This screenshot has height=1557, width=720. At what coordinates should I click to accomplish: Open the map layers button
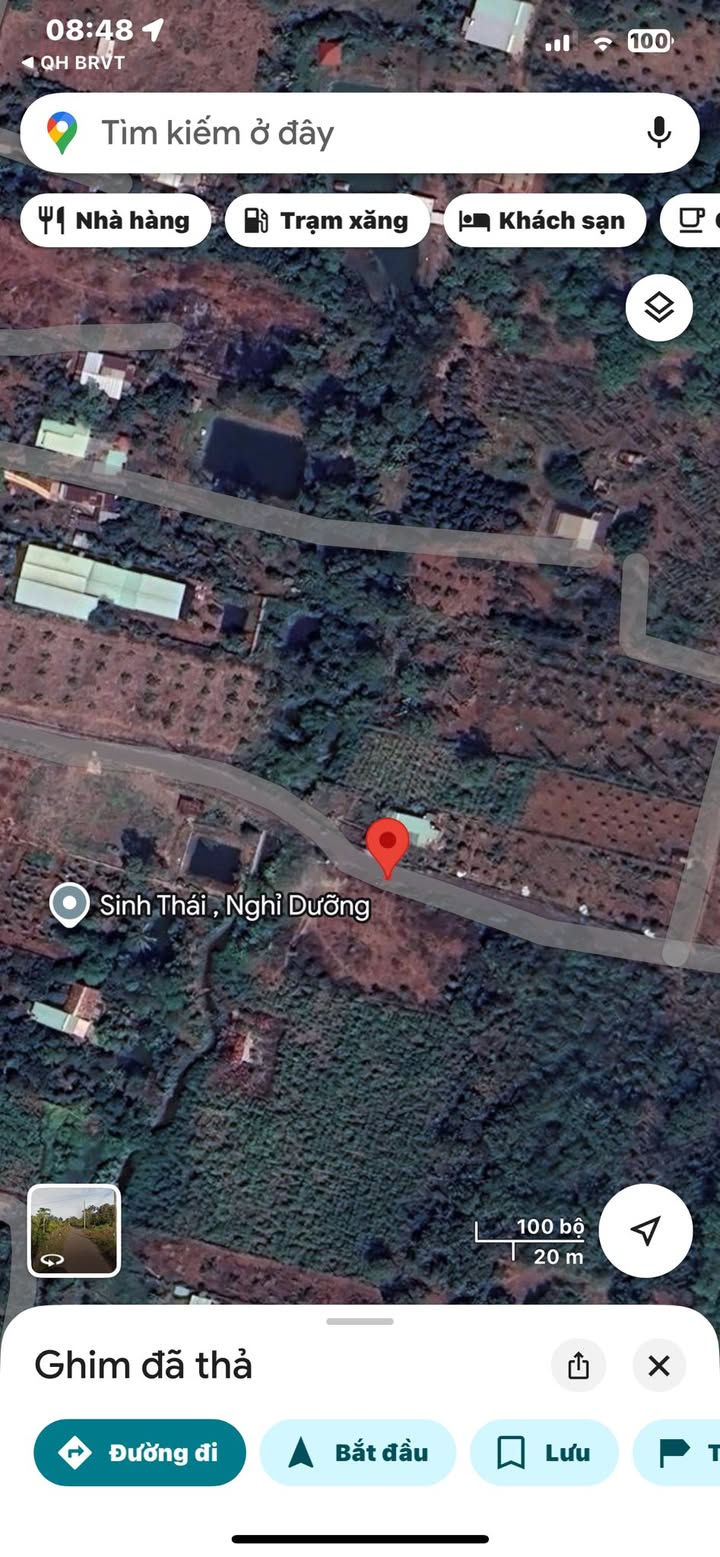tap(659, 308)
